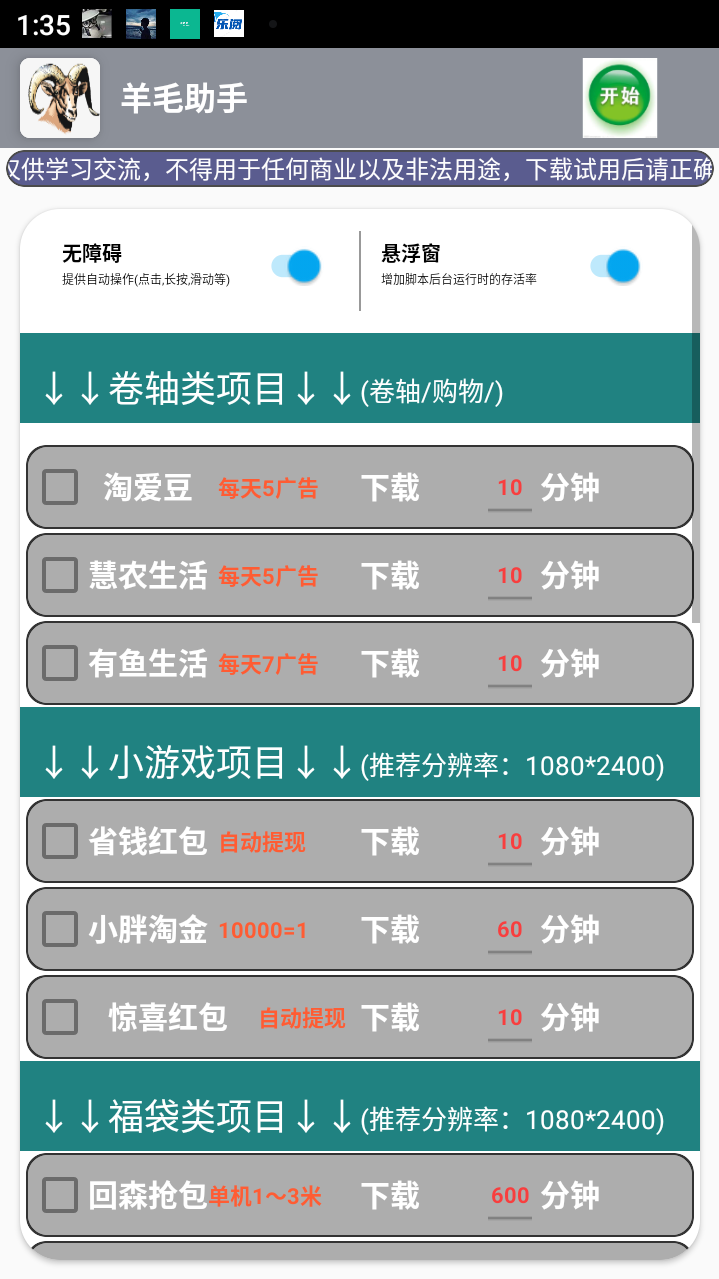
Task: Download 慧农生活 via its 下载 button
Action: click(x=390, y=576)
